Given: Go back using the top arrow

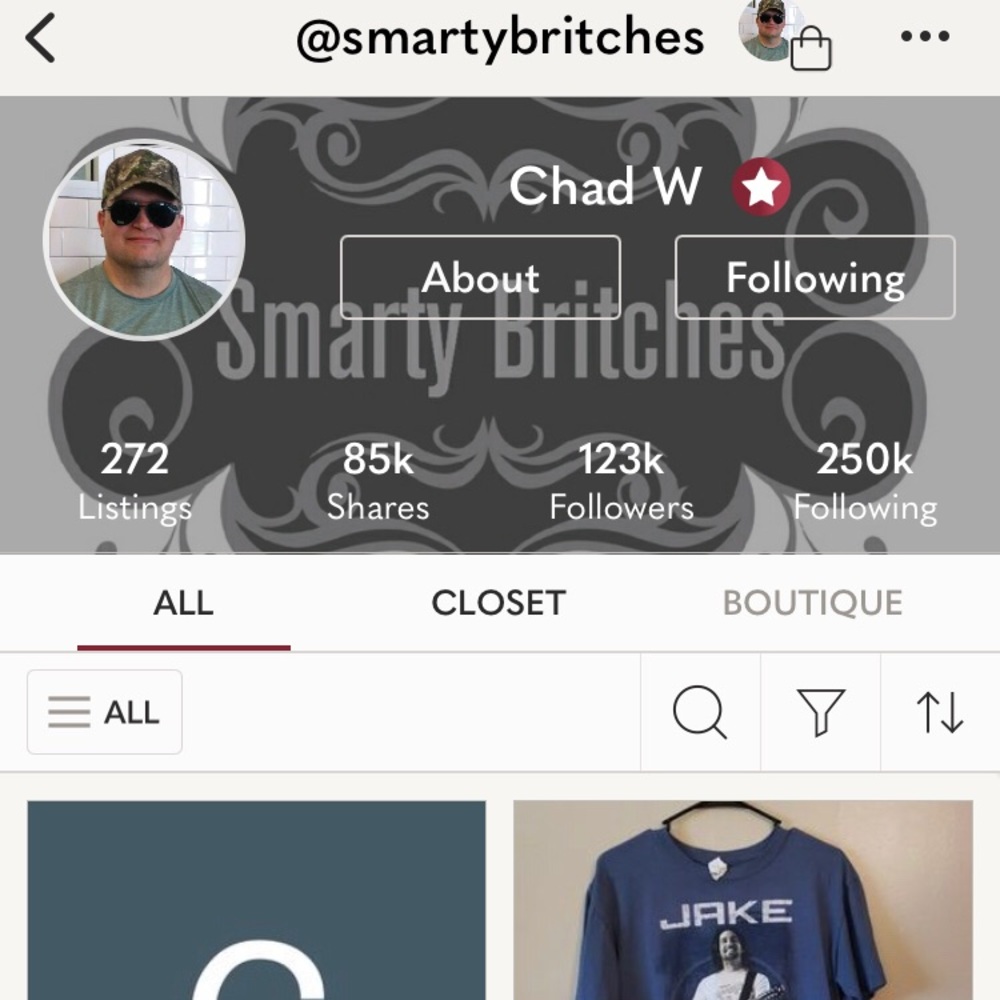Looking at the screenshot, I should (41, 40).
